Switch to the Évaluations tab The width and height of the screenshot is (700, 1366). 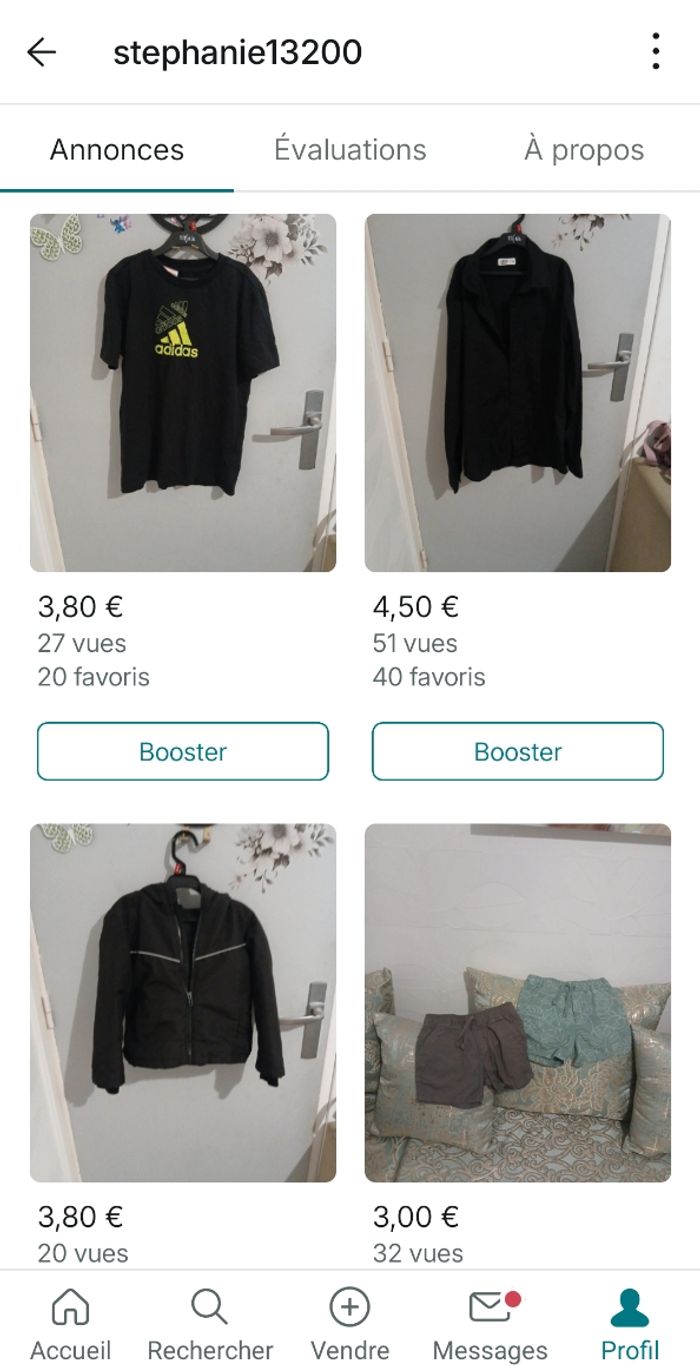[x=350, y=150]
